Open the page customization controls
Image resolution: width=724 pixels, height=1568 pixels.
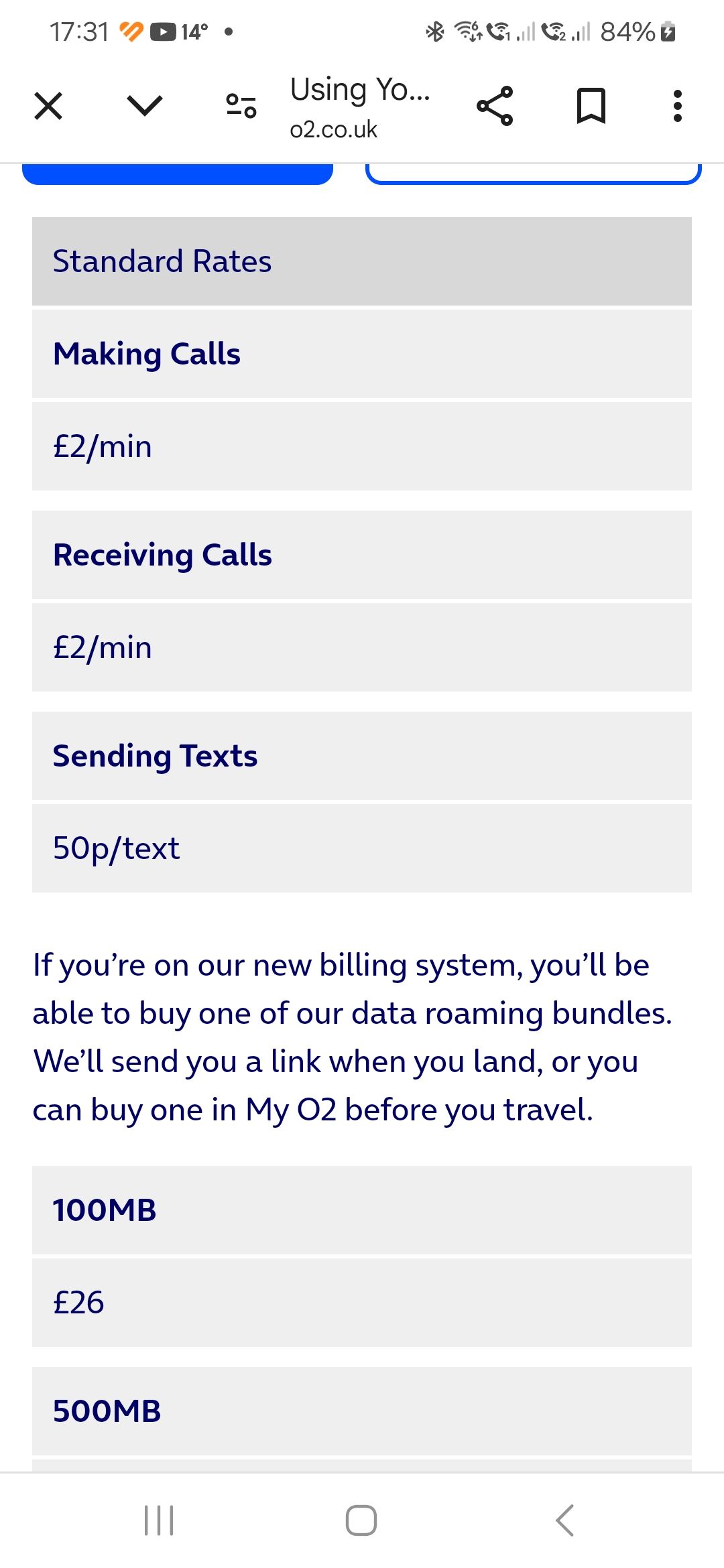[240, 105]
